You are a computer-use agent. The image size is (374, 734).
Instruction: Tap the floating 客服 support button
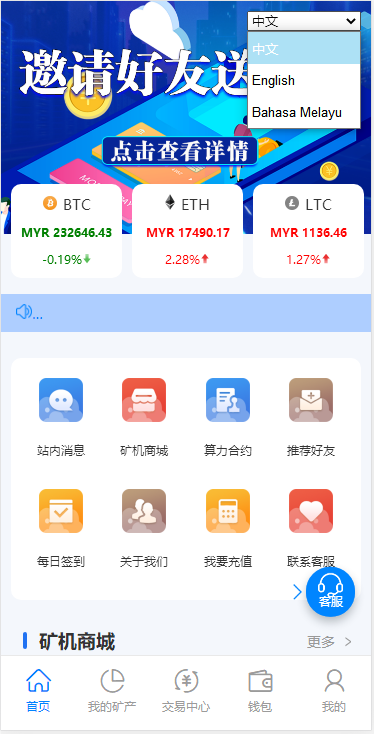[x=330, y=592]
